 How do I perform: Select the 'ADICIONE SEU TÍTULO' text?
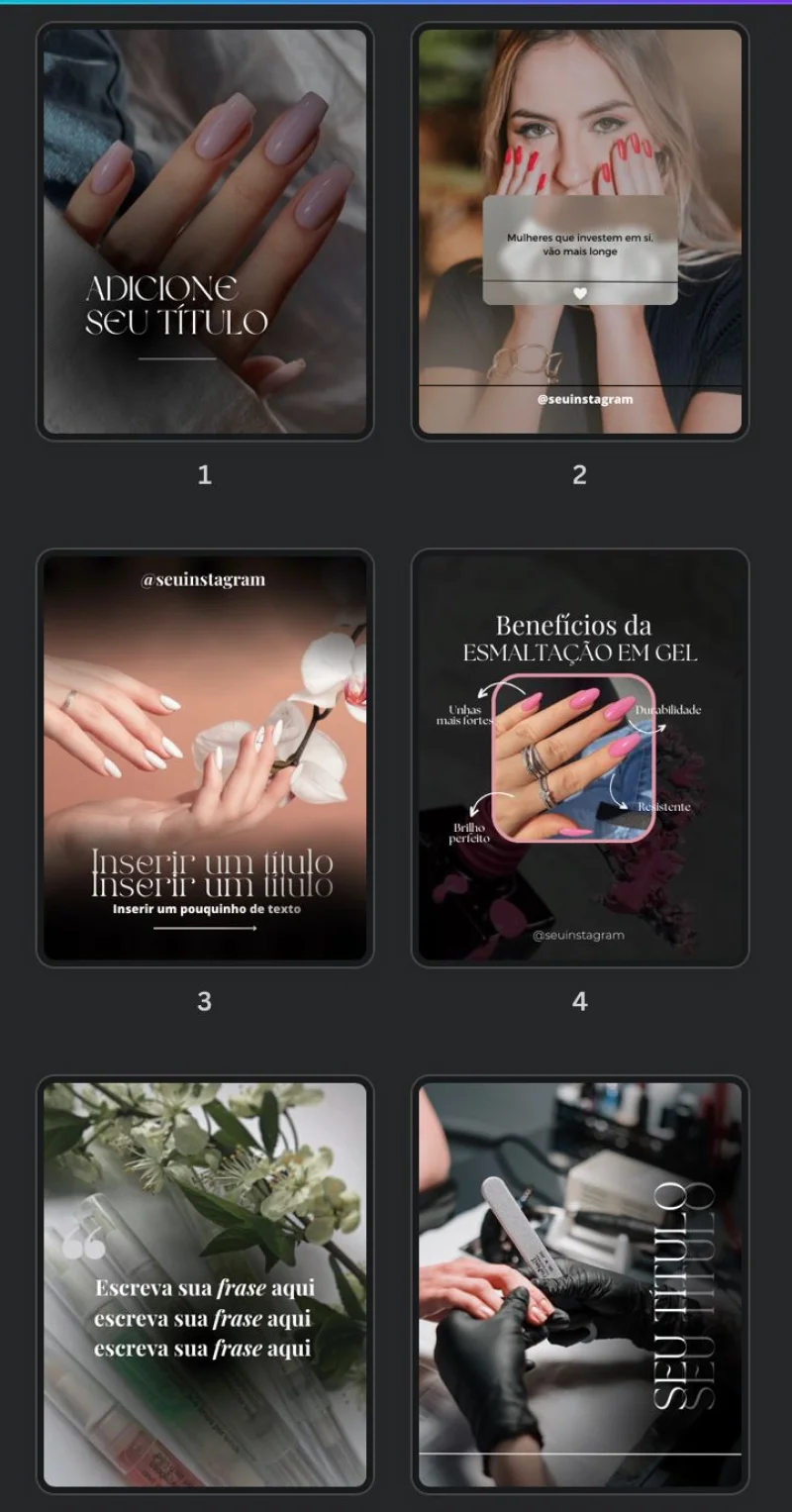176,307
